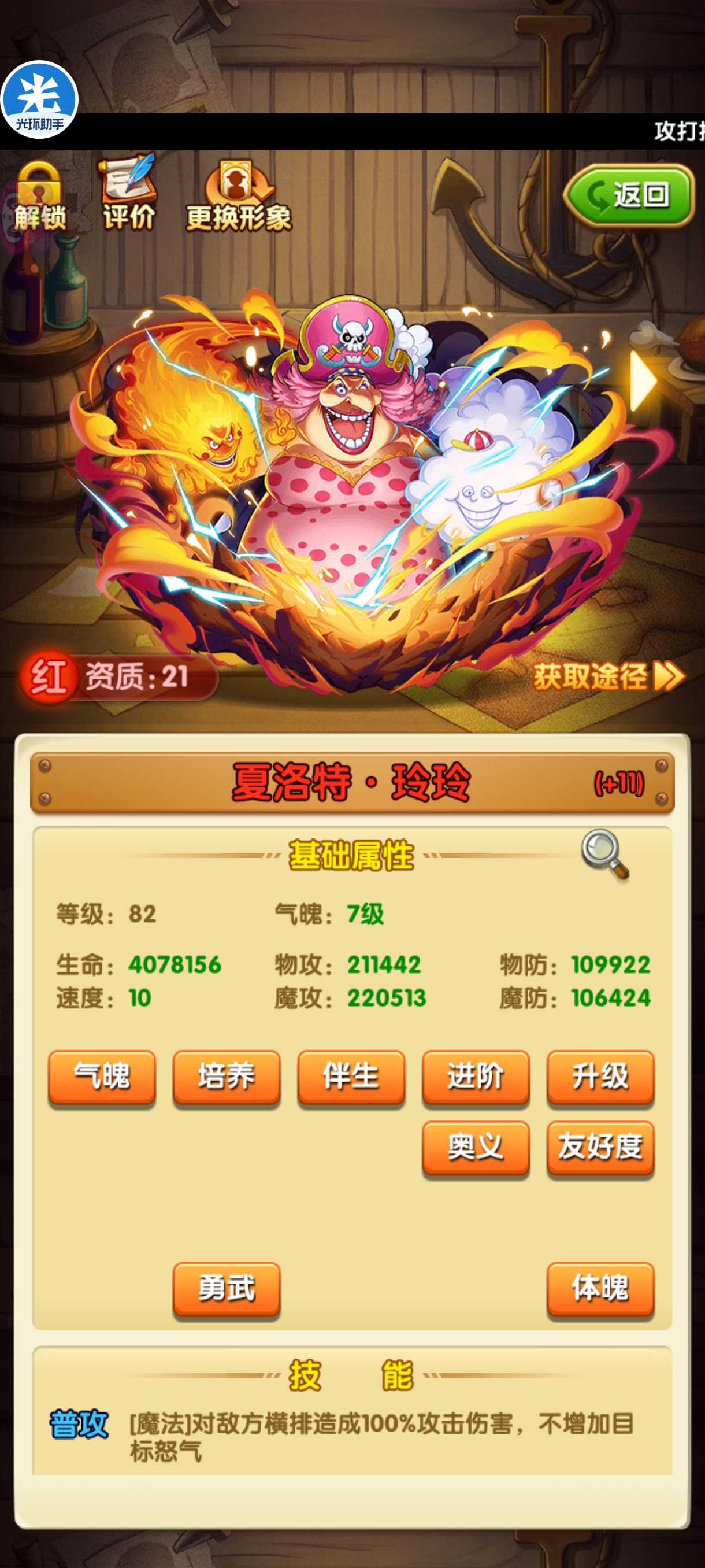The image size is (705, 1568).
Task: Select the 伴生 button
Action: [351, 1076]
